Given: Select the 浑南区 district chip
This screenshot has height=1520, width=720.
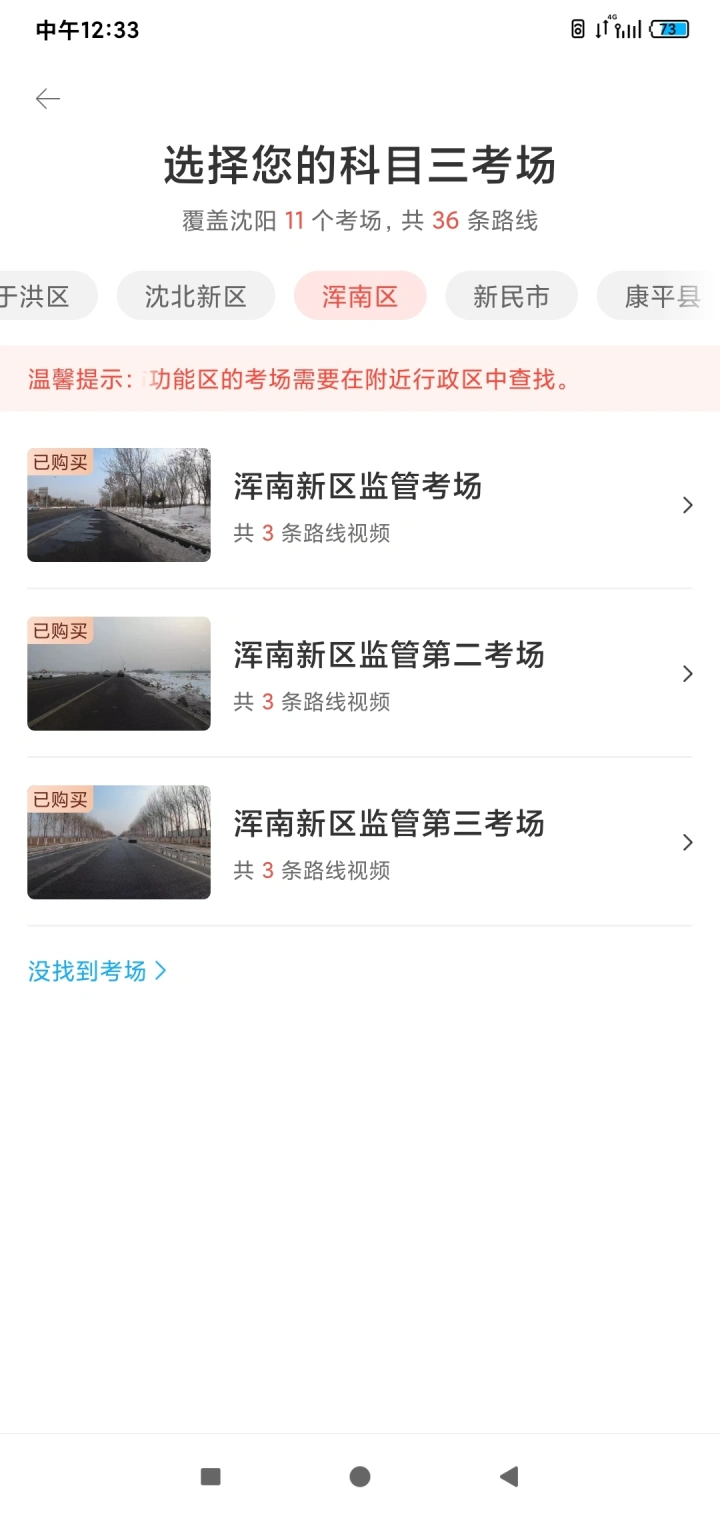Looking at the screenshot, I should coord(360,296).
